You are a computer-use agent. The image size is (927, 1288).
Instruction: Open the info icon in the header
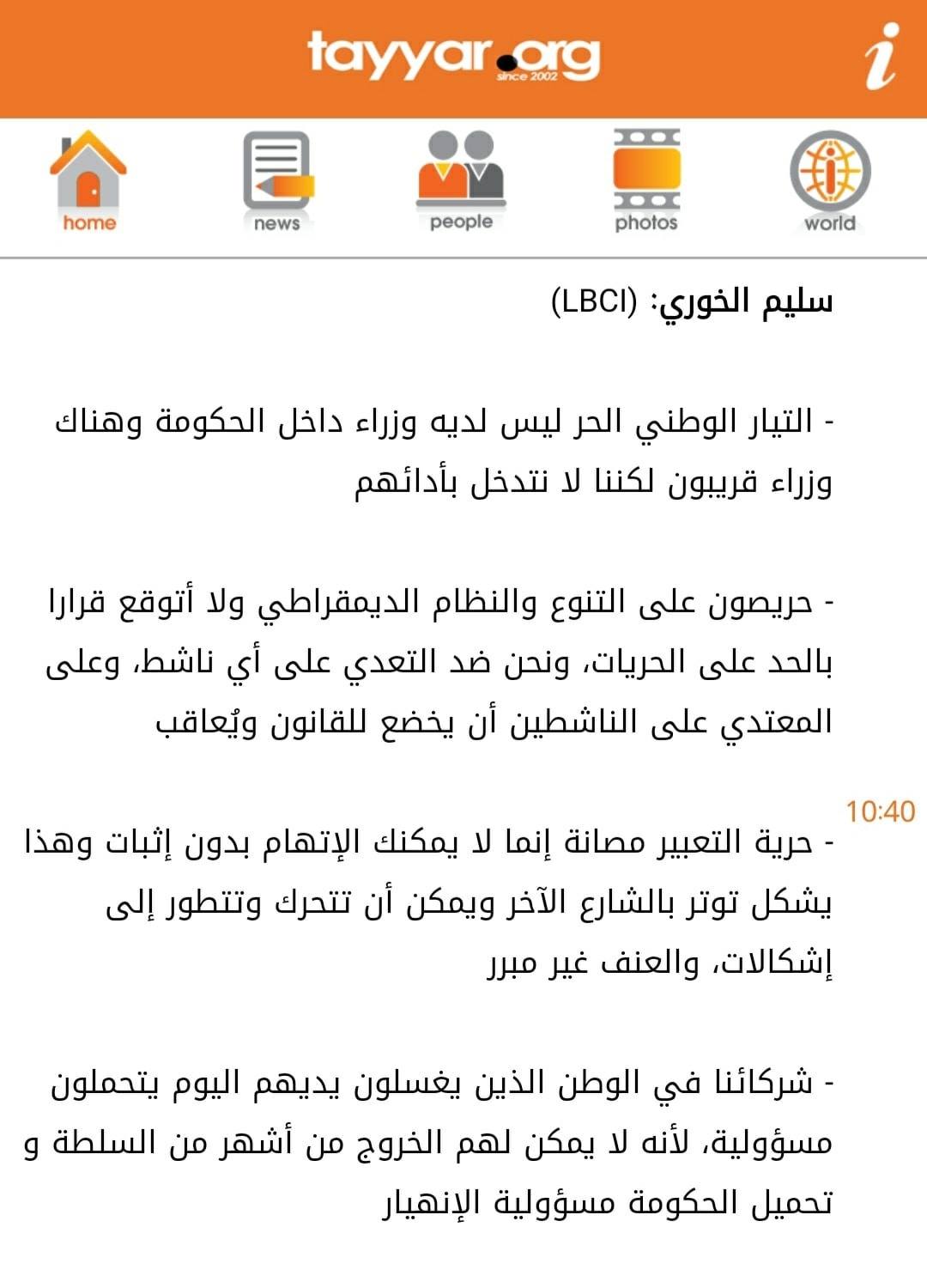coord(881,57)
